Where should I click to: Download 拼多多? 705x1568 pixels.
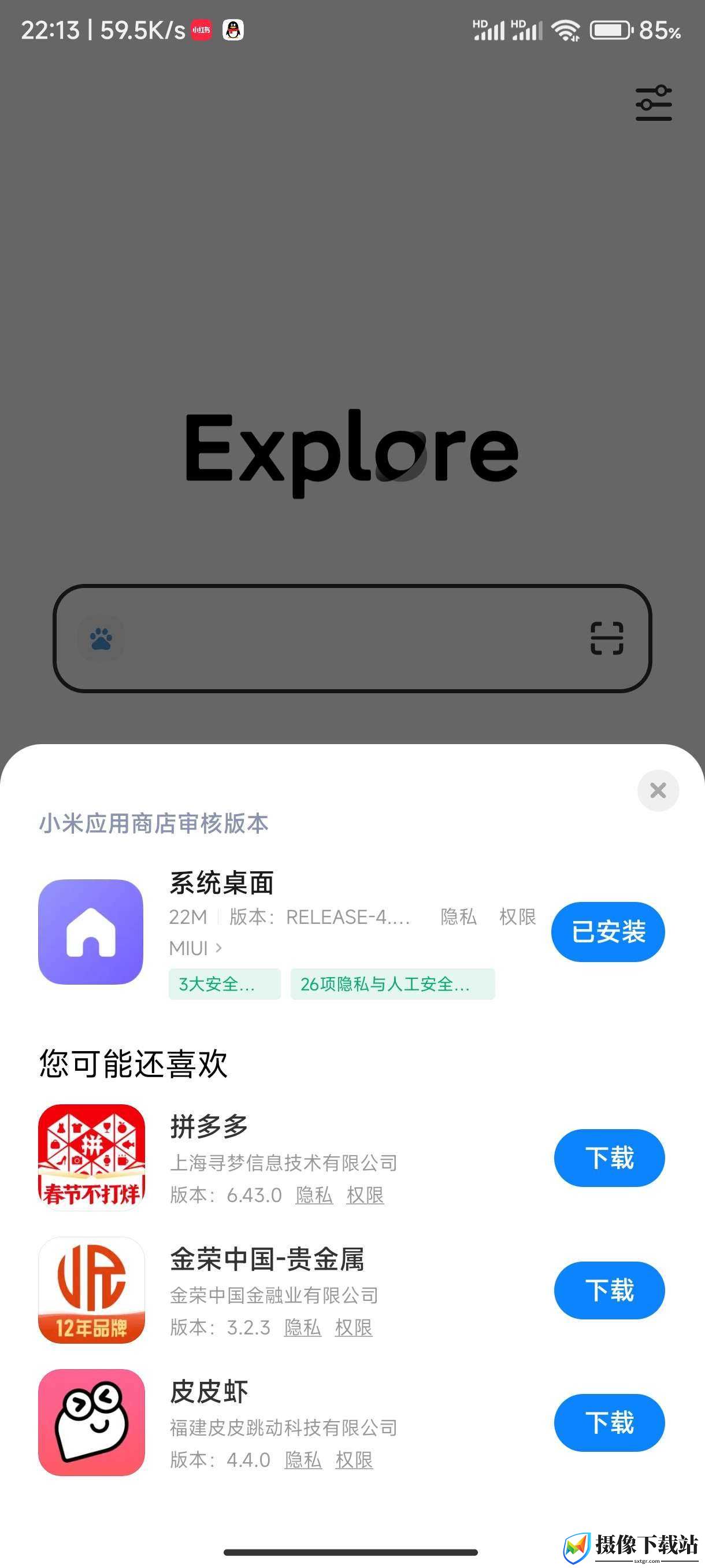point(609,1157)
